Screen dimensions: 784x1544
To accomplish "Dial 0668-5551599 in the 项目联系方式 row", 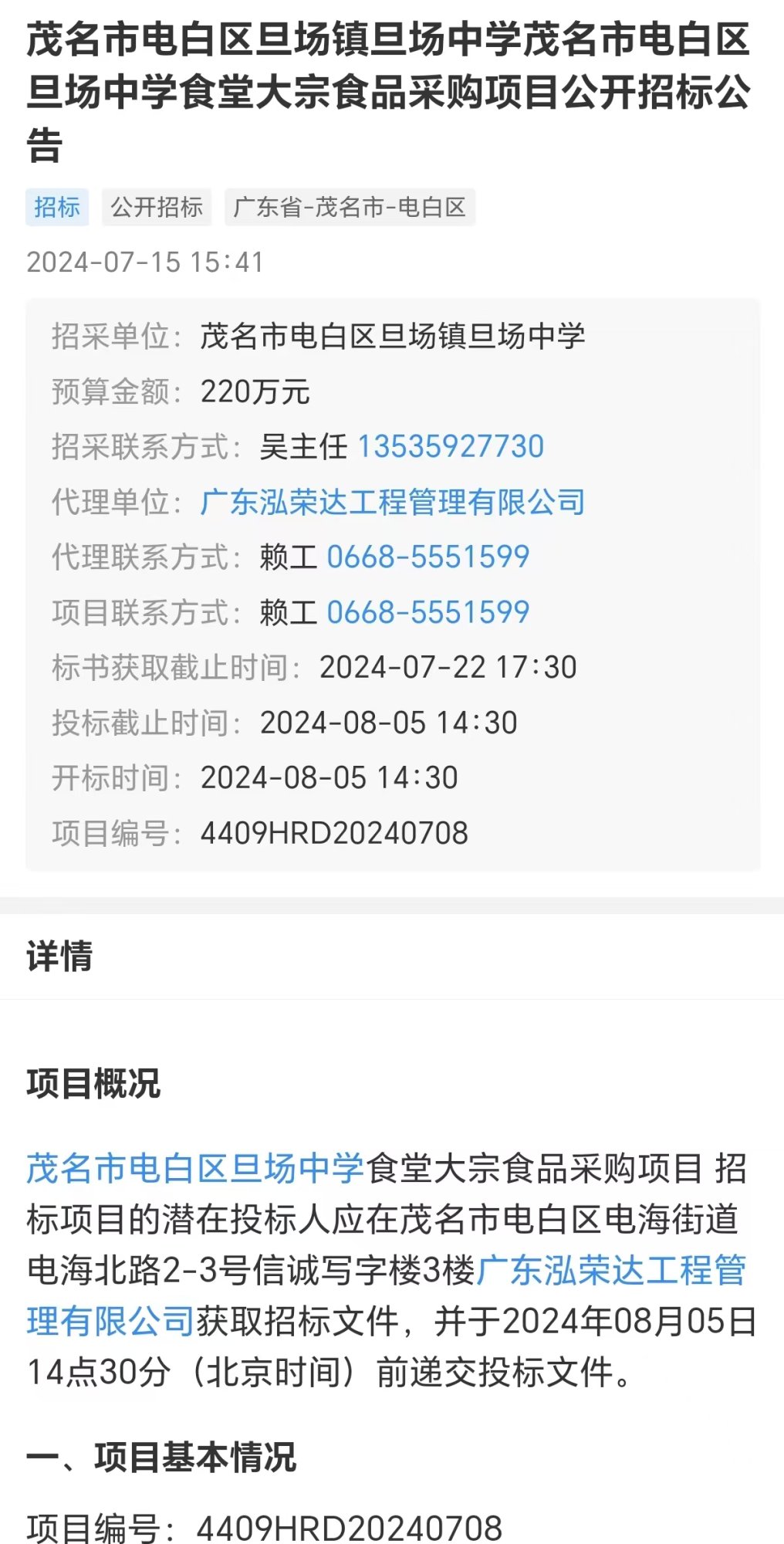I will coord(428,613).
